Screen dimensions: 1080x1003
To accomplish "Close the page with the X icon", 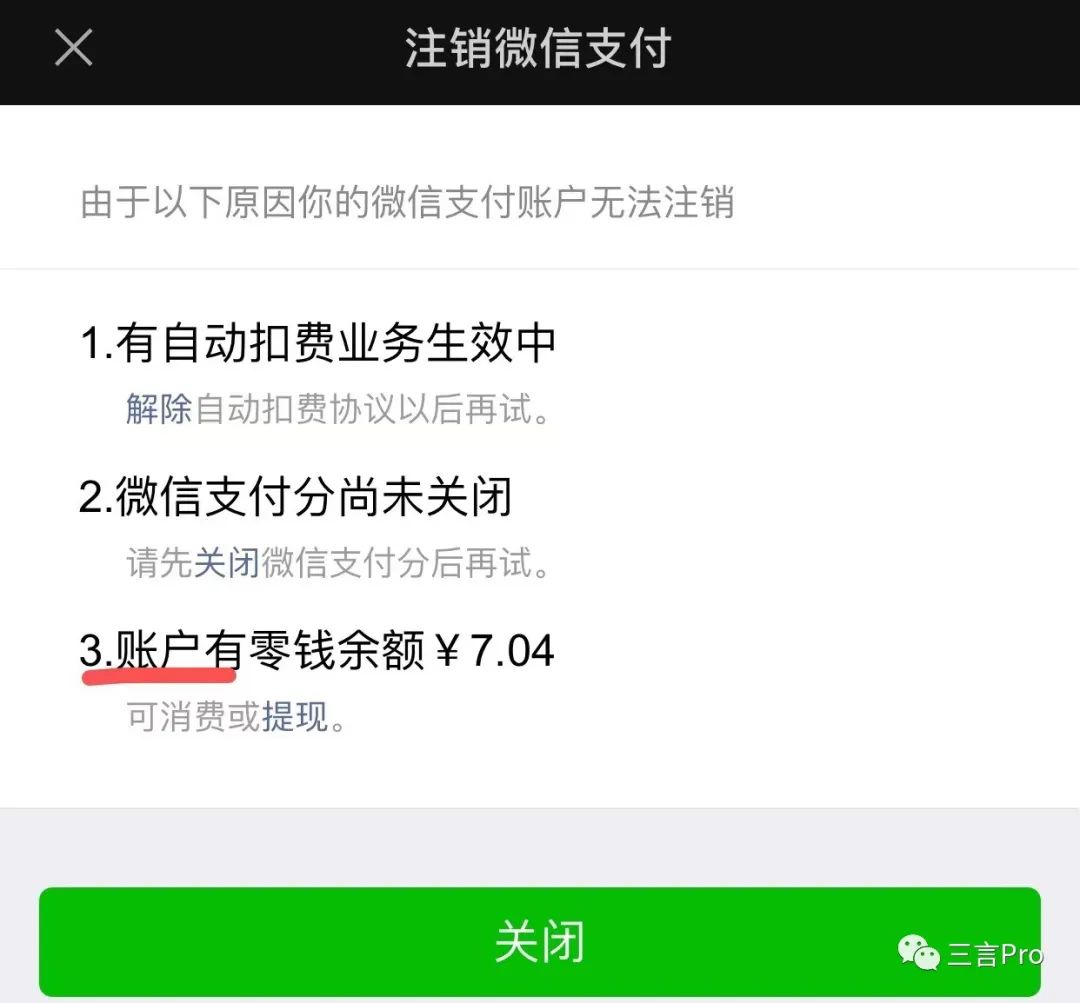I will (73, 47).
